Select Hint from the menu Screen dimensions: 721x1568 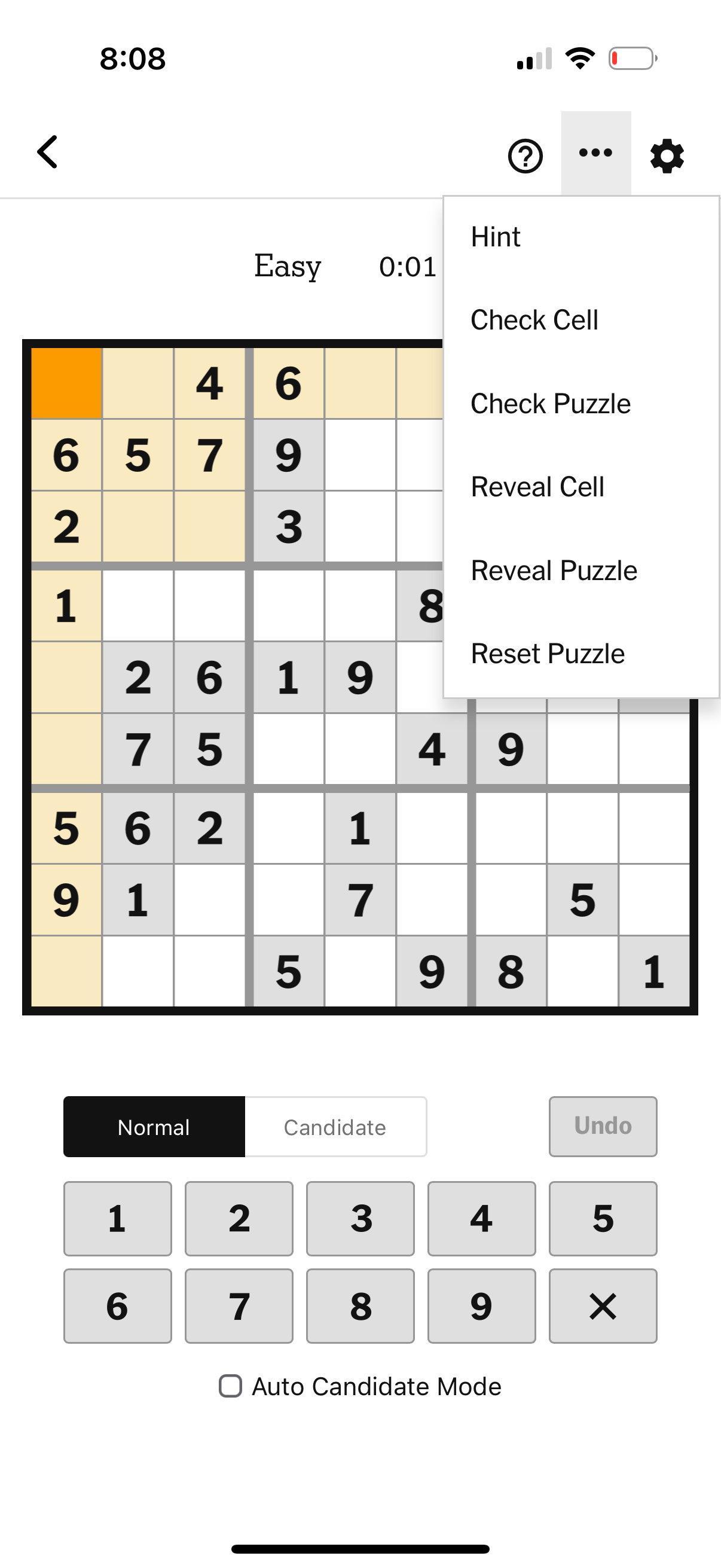(x=494, y=237)
